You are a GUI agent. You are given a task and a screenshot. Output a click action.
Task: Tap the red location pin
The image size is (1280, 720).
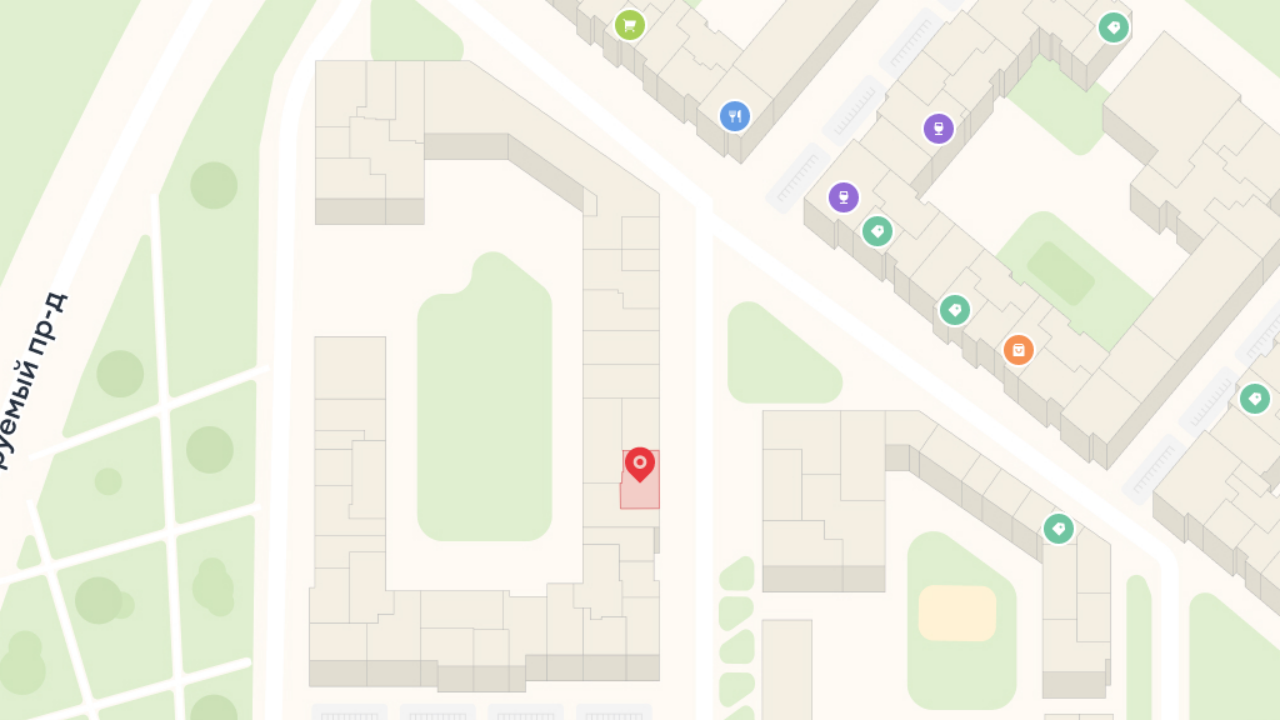point(640,464)
